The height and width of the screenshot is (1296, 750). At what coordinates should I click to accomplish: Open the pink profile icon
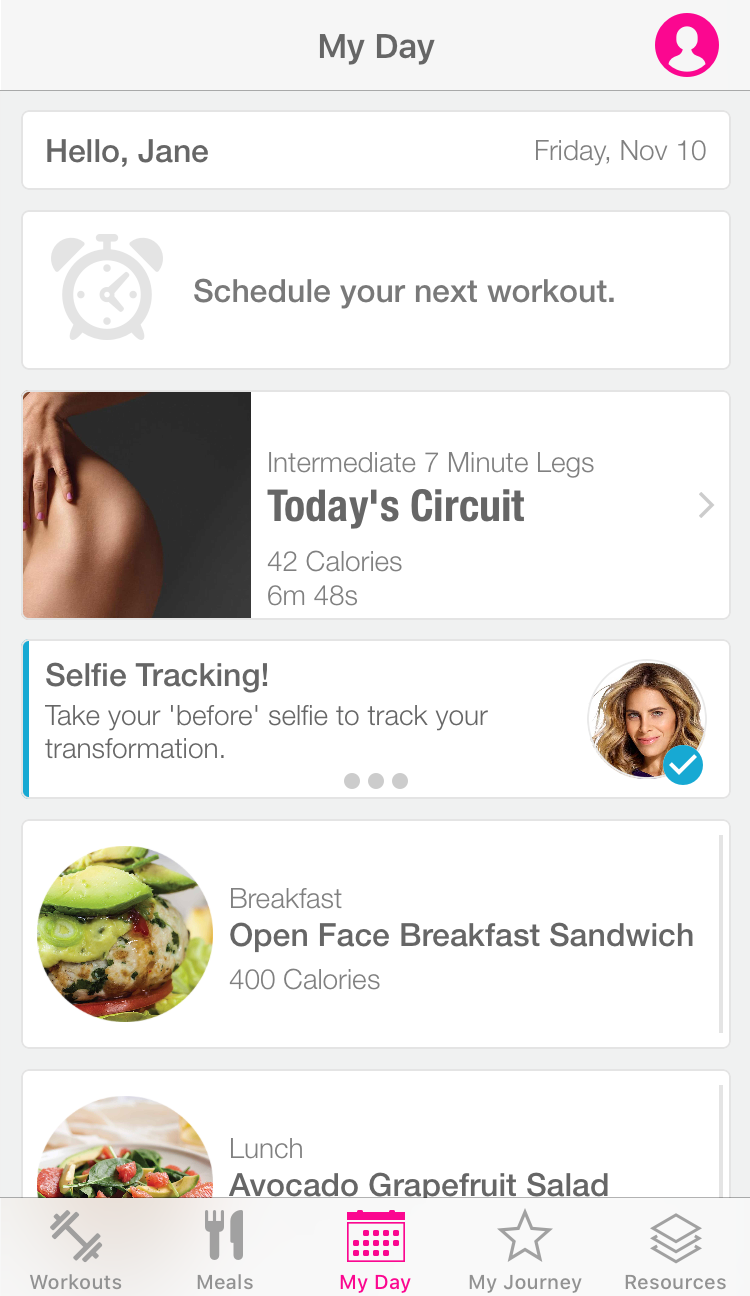coord(686,45)
